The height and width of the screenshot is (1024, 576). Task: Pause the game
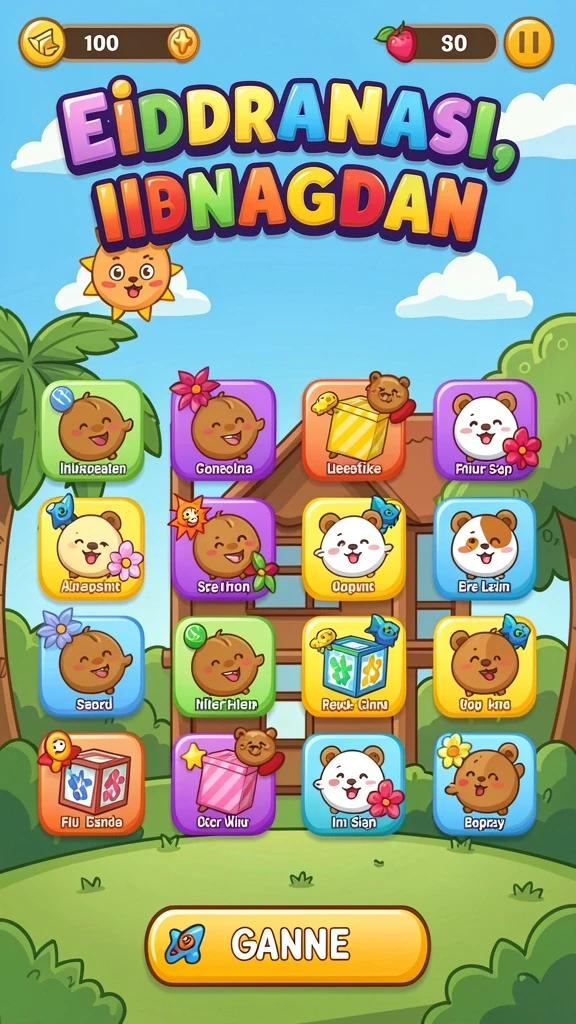529,42
